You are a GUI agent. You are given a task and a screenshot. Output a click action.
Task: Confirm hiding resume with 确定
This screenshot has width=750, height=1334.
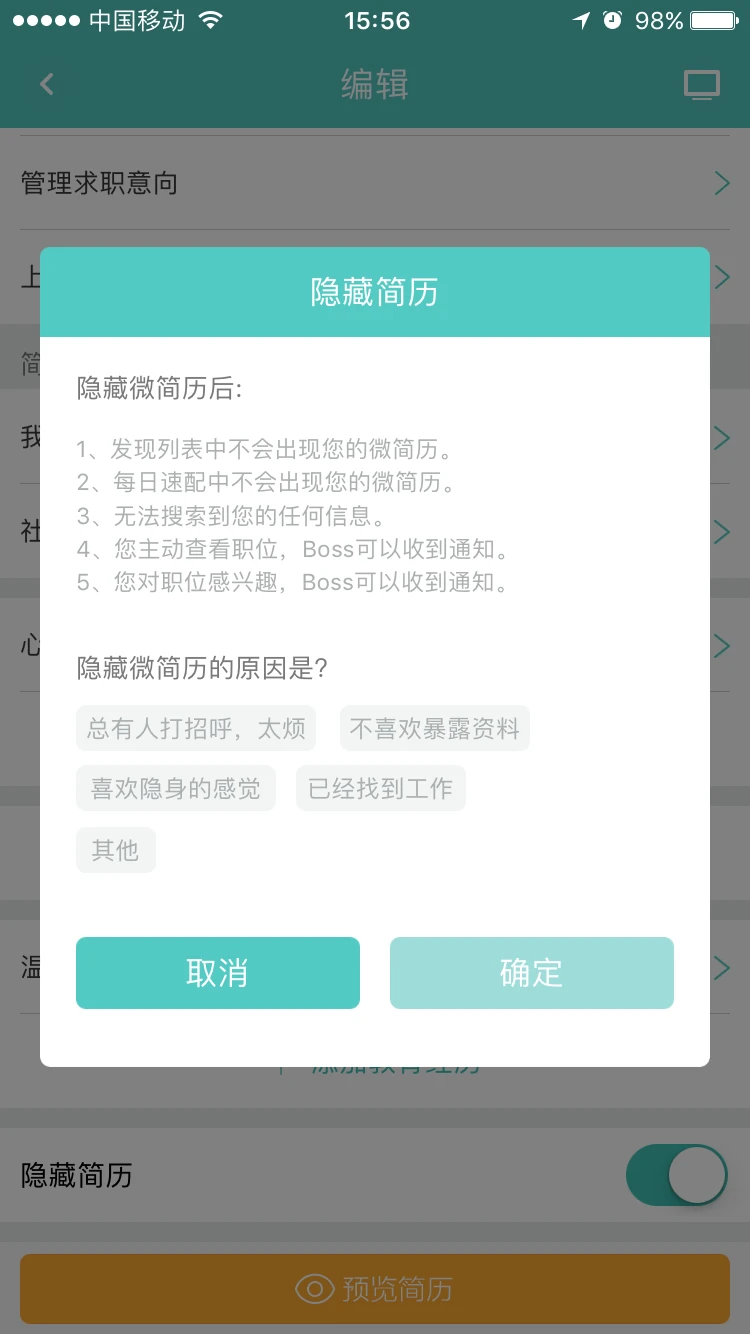coord(531,972)
